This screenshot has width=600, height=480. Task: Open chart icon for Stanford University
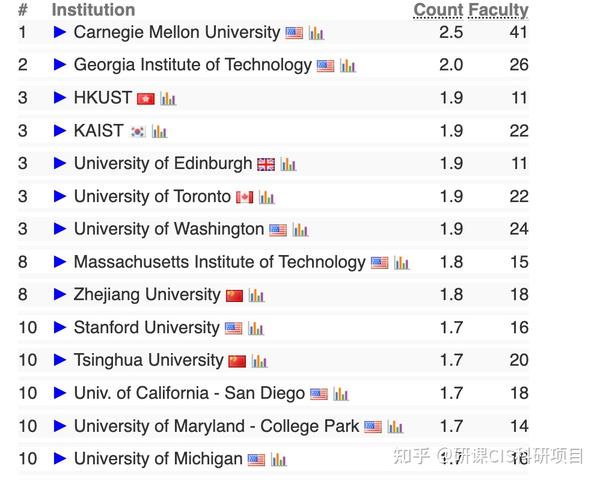tap(256, 328)
